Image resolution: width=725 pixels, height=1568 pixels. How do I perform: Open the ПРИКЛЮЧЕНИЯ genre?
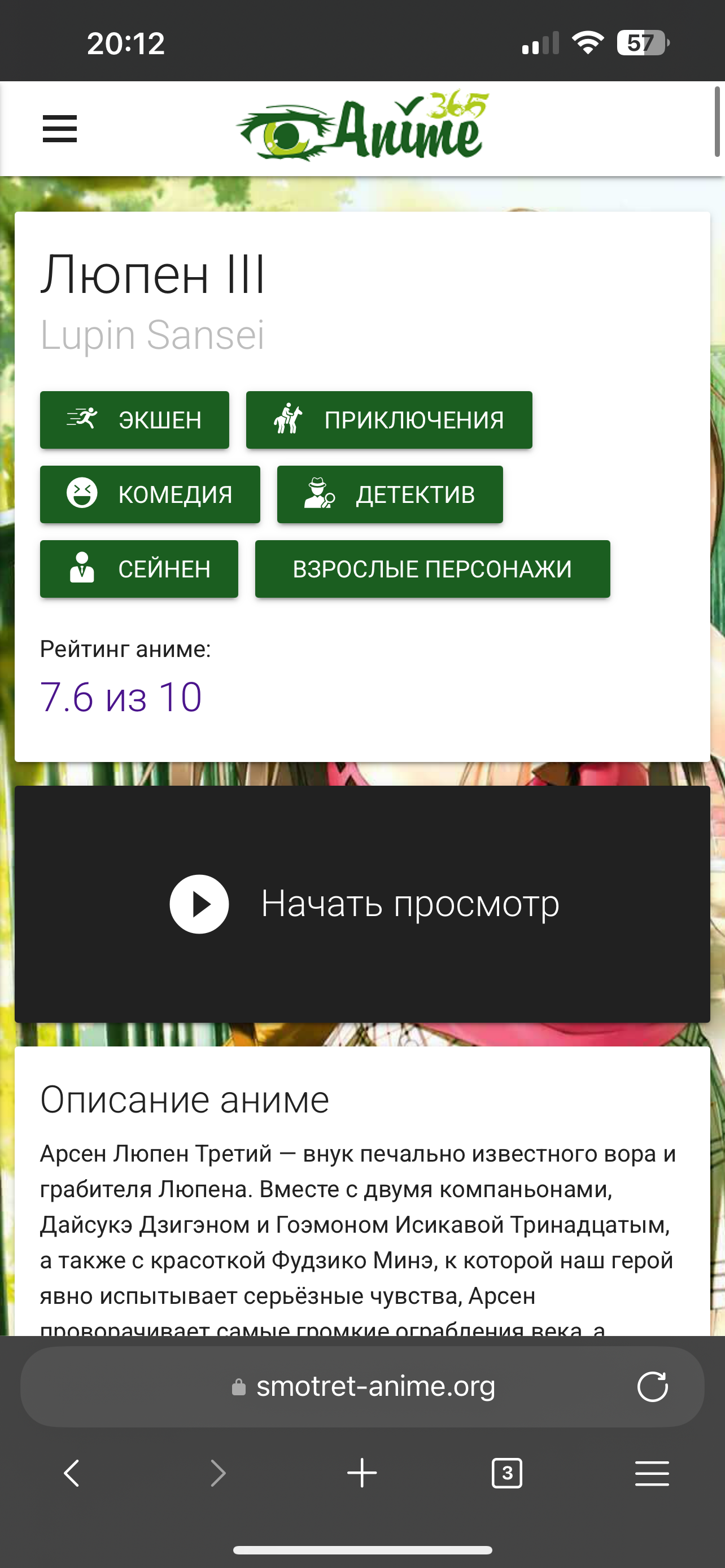[389, 420]
